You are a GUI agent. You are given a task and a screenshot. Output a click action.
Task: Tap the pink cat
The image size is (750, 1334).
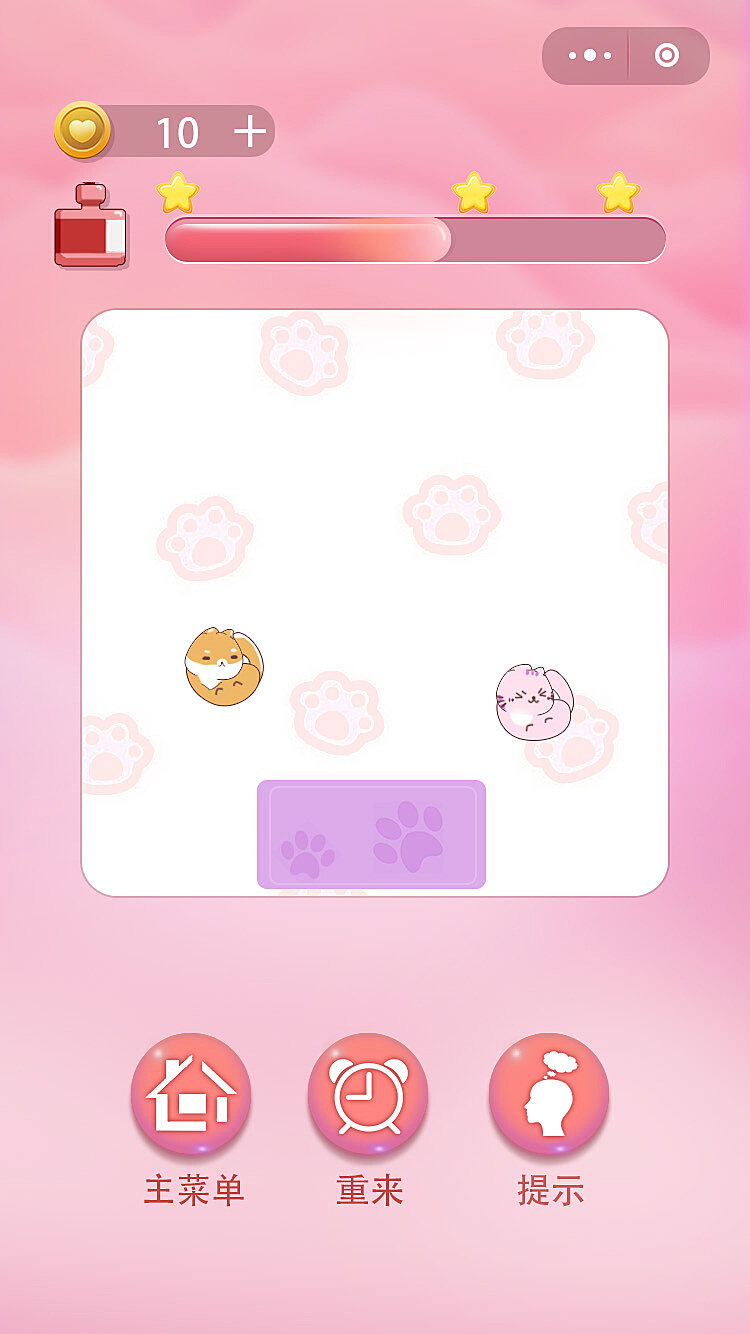pos(534,702)
